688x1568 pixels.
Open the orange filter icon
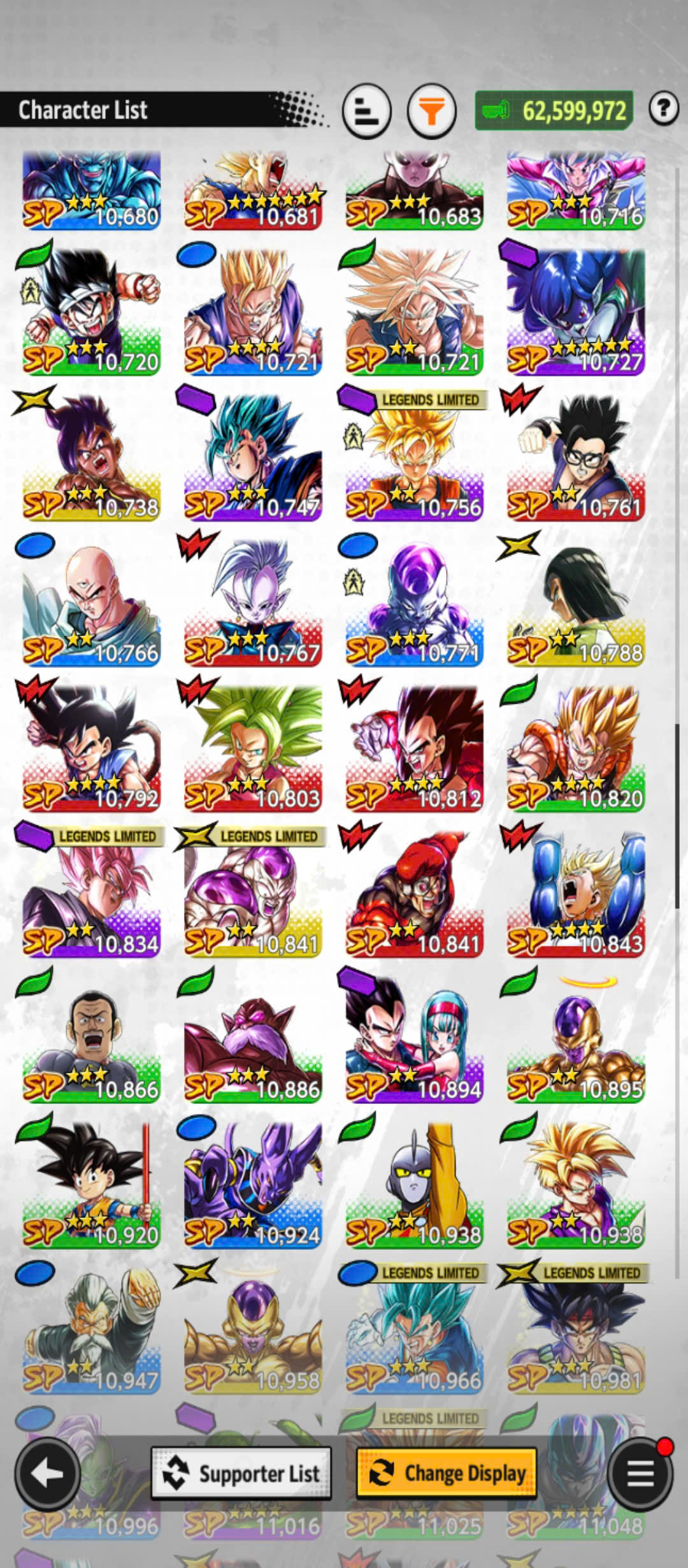click(432, 112)
